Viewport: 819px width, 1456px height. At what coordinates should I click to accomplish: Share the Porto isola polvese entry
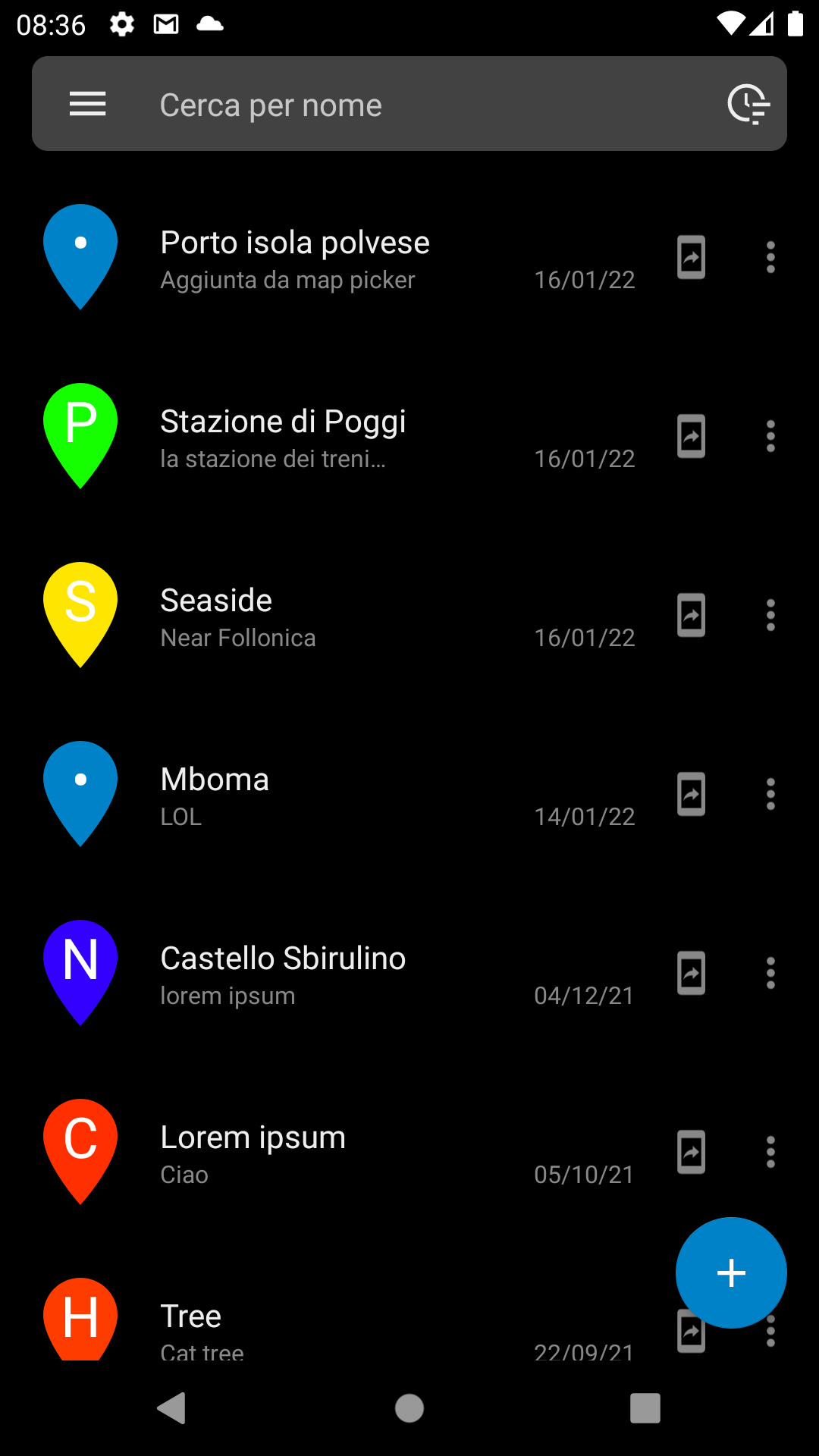(691, 258)
